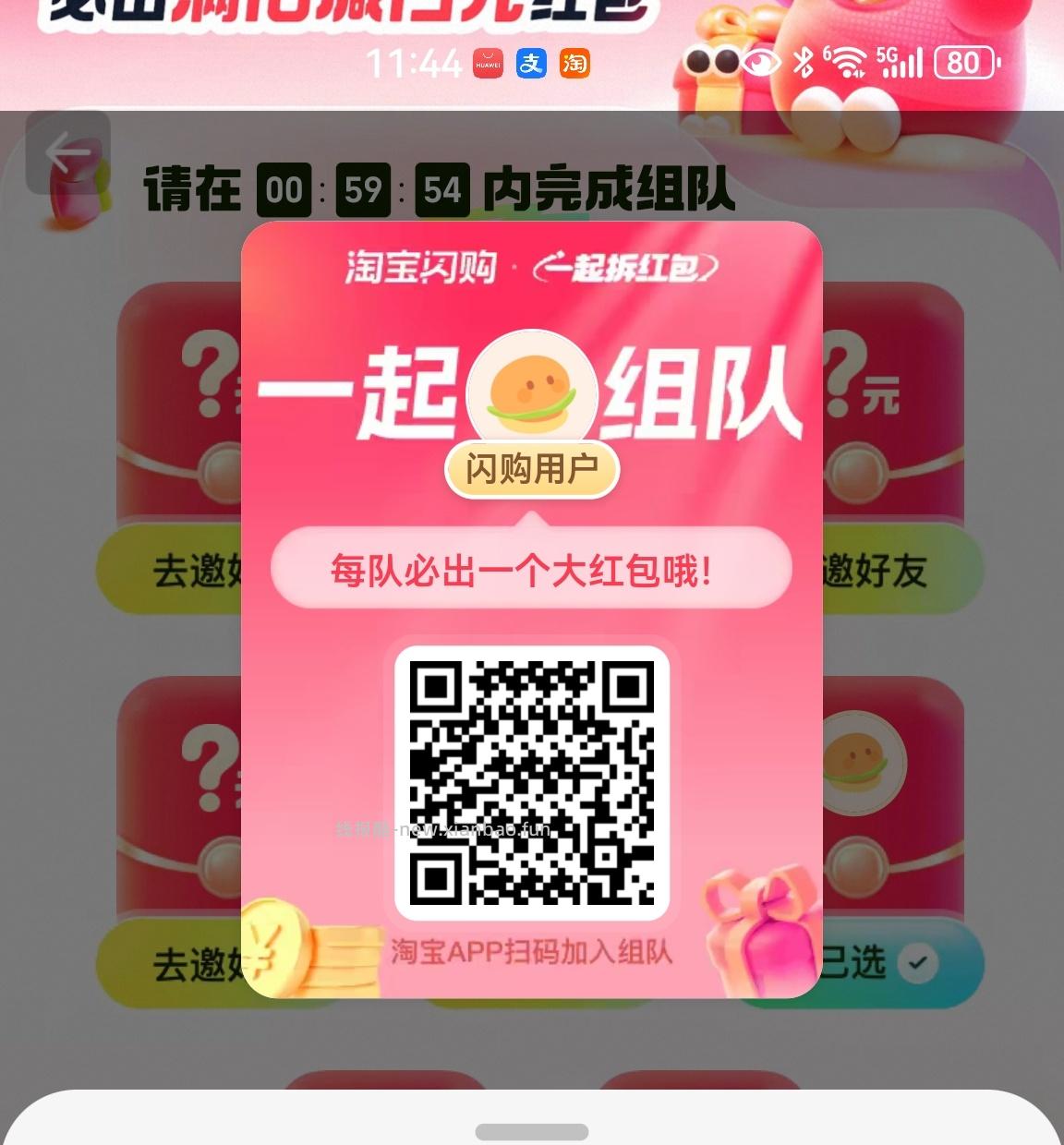Tap the checkmark on the 已选 button
The width and height of the screenshot is (1064, 1145).
pyautogui.click(x=917, y=962)
